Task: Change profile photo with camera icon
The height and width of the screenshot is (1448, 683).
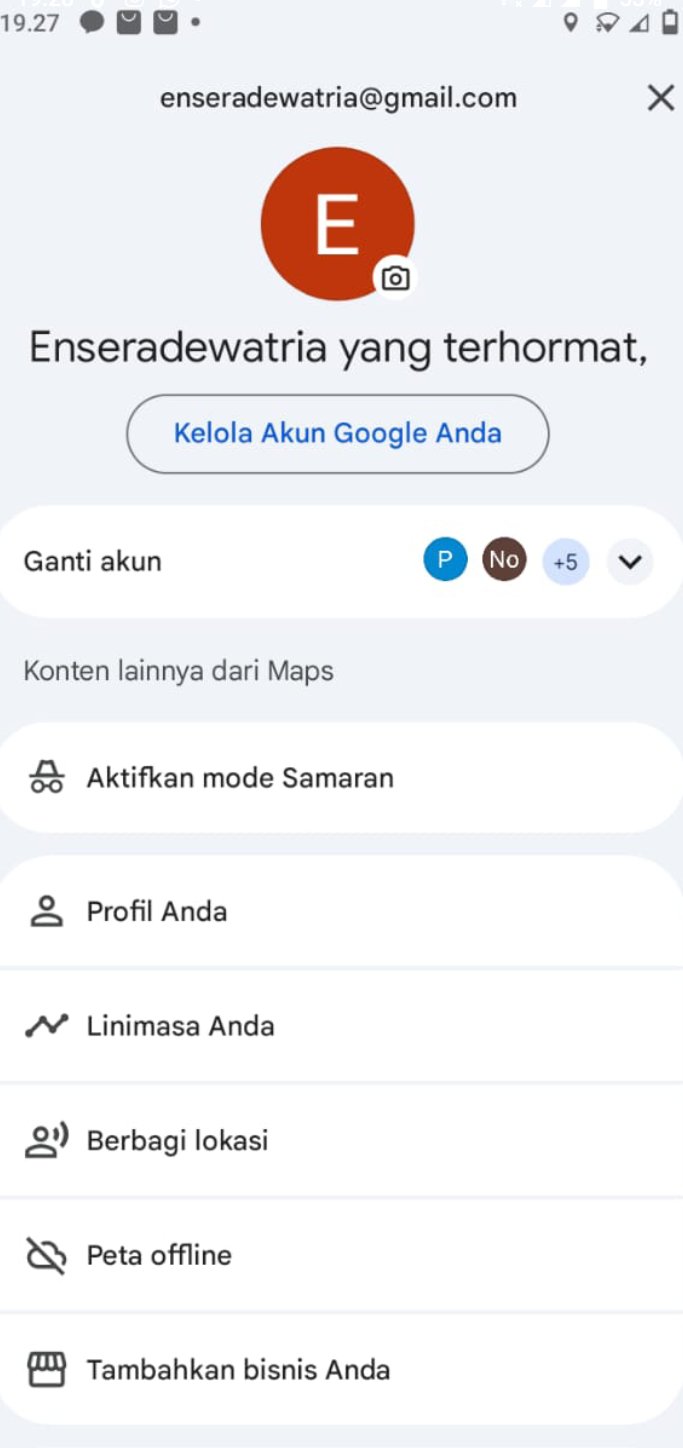Action: tap(395, 278)
